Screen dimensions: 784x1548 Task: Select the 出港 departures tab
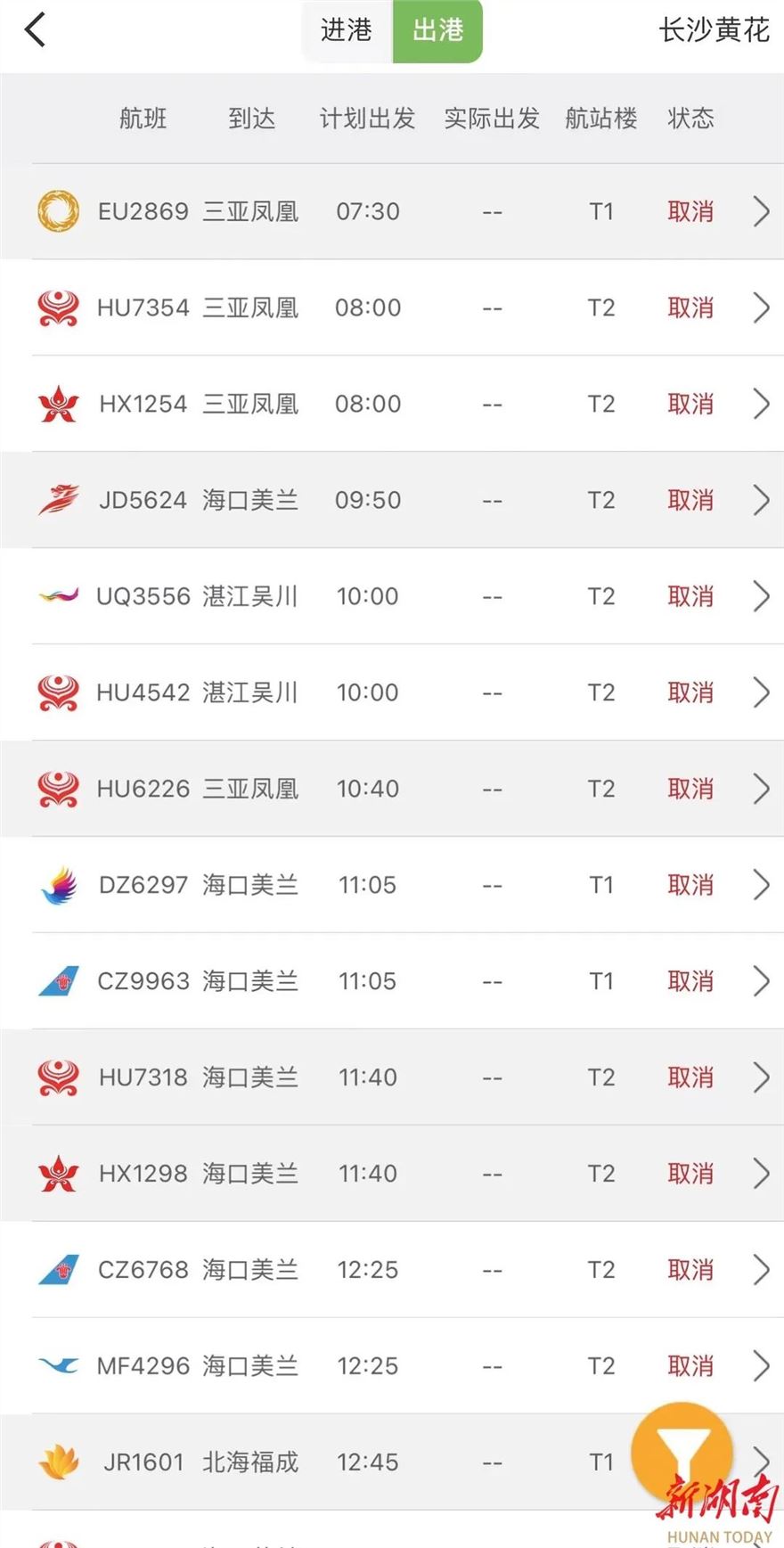click(x=437, y=30)
